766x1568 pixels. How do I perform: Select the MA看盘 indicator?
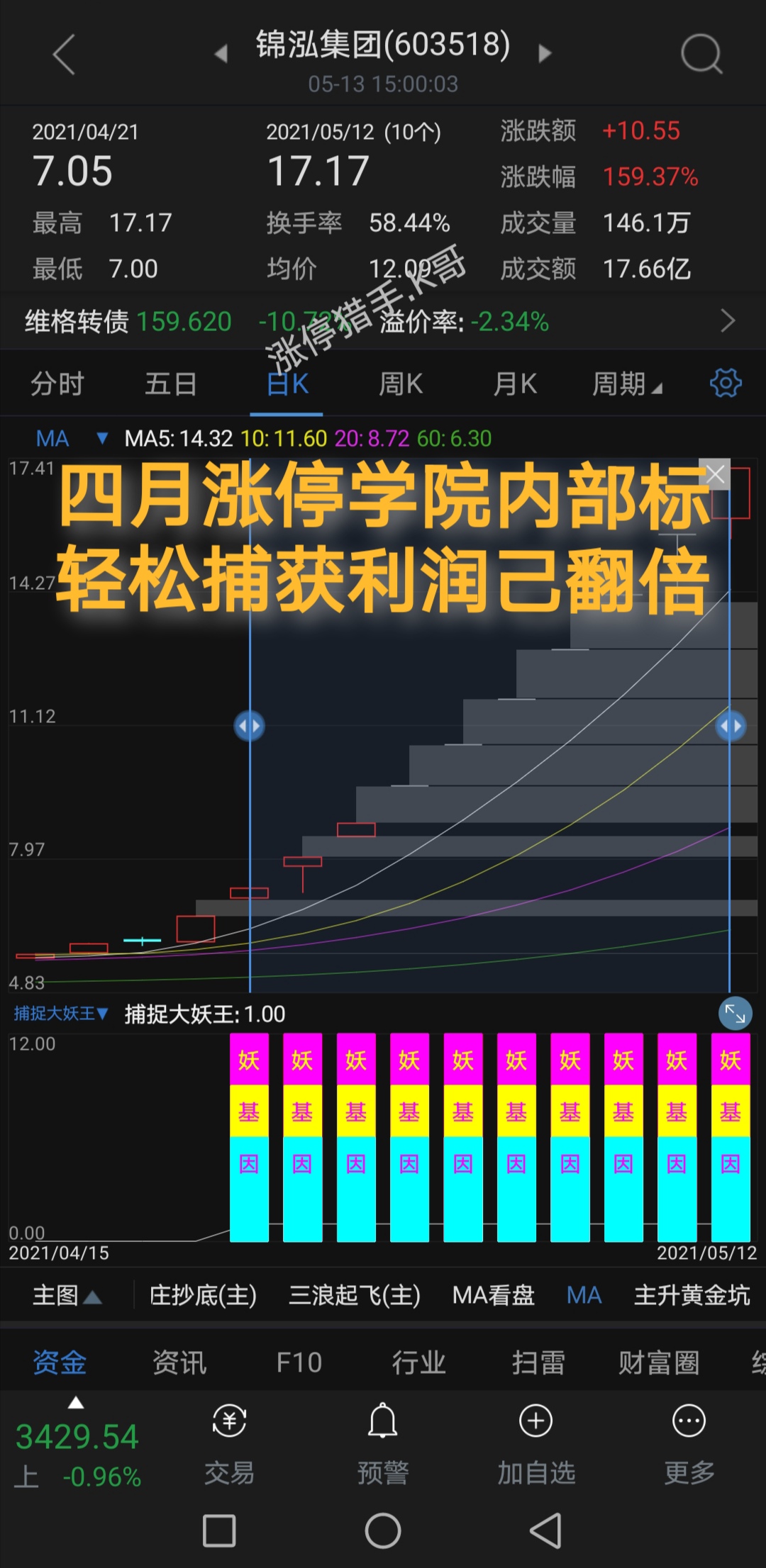[x=493, y=1295]
